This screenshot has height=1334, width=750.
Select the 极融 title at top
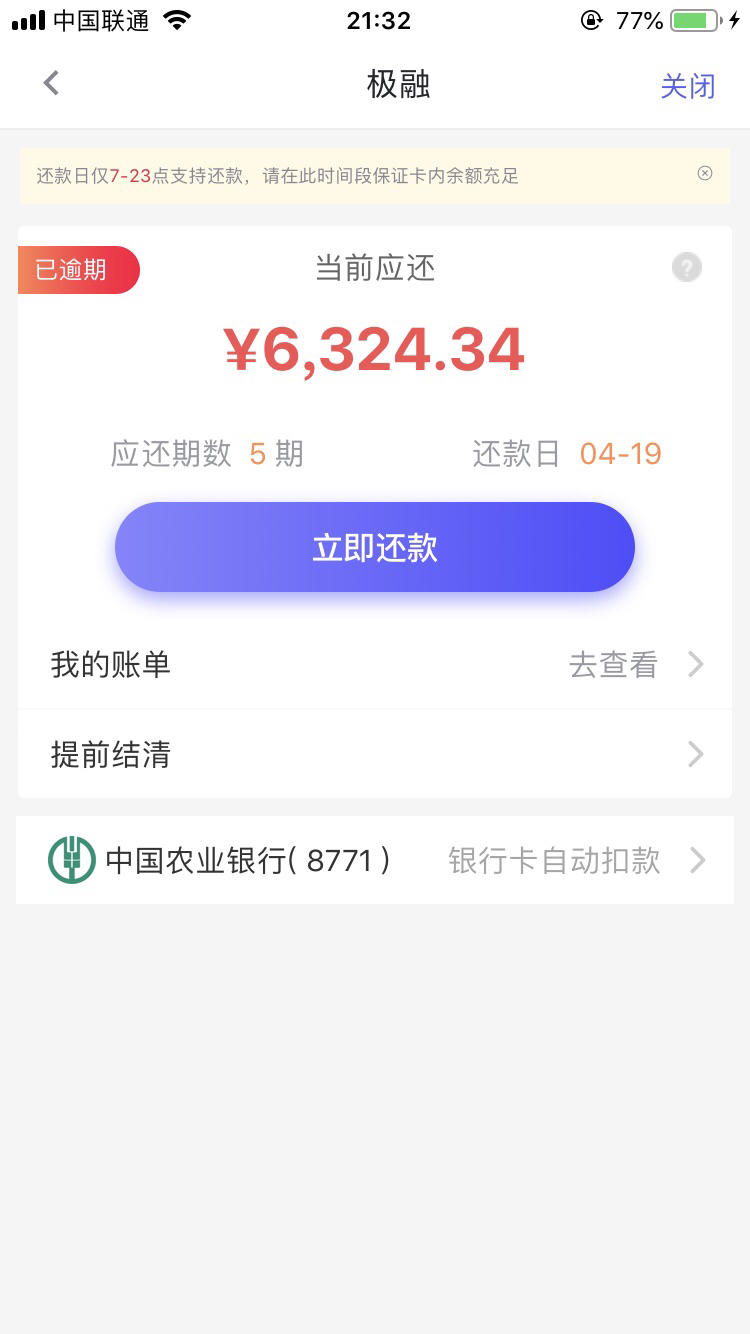(399, 85)
